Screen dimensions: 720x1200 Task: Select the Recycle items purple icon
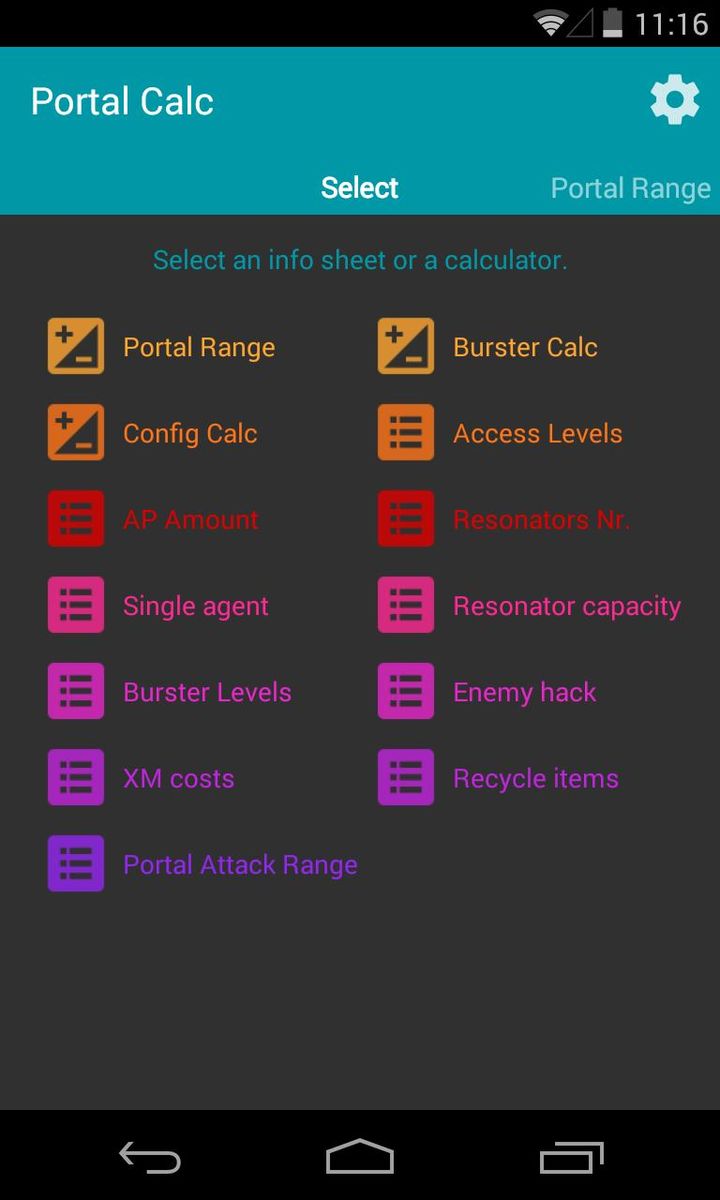tap(405, 777)
